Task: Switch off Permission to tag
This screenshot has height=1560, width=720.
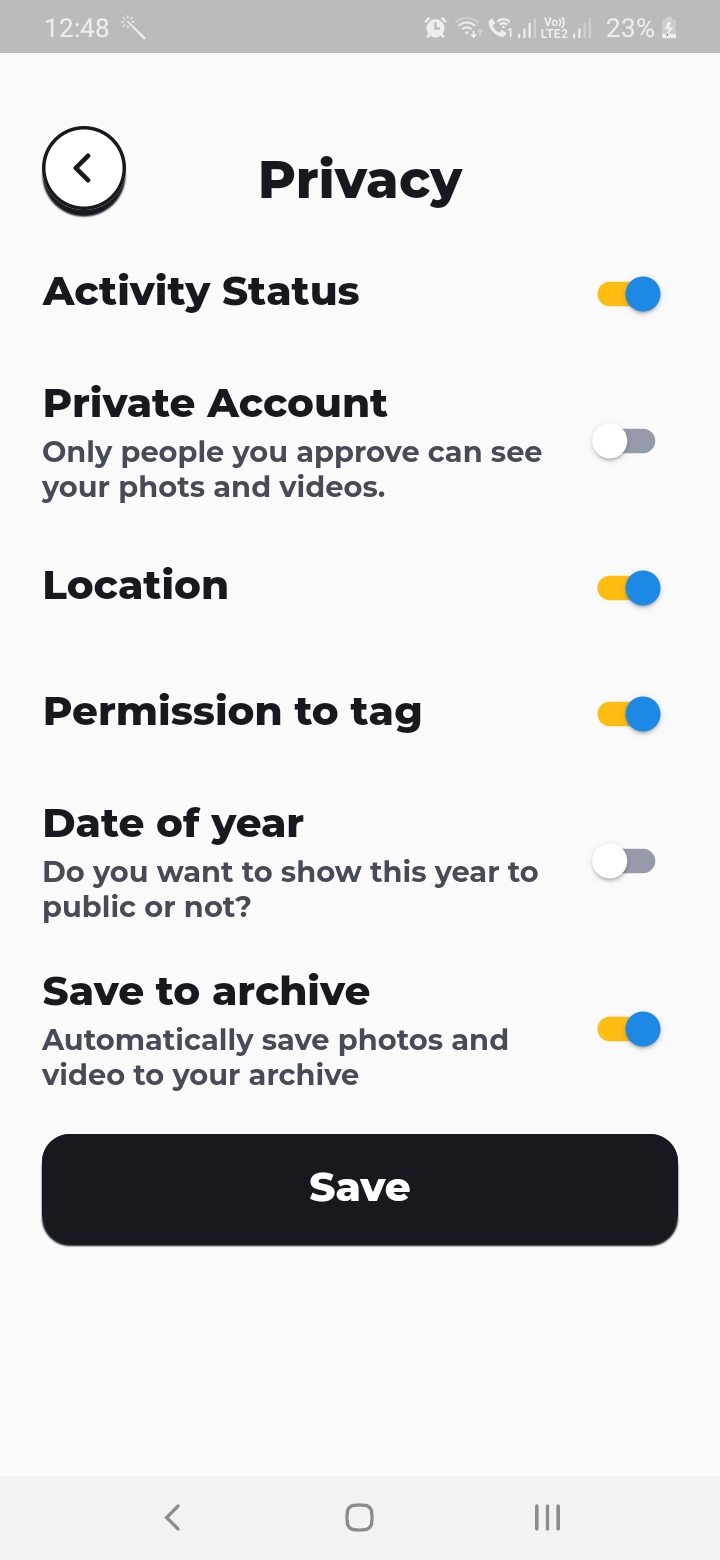Action: (x=629, y=714)
